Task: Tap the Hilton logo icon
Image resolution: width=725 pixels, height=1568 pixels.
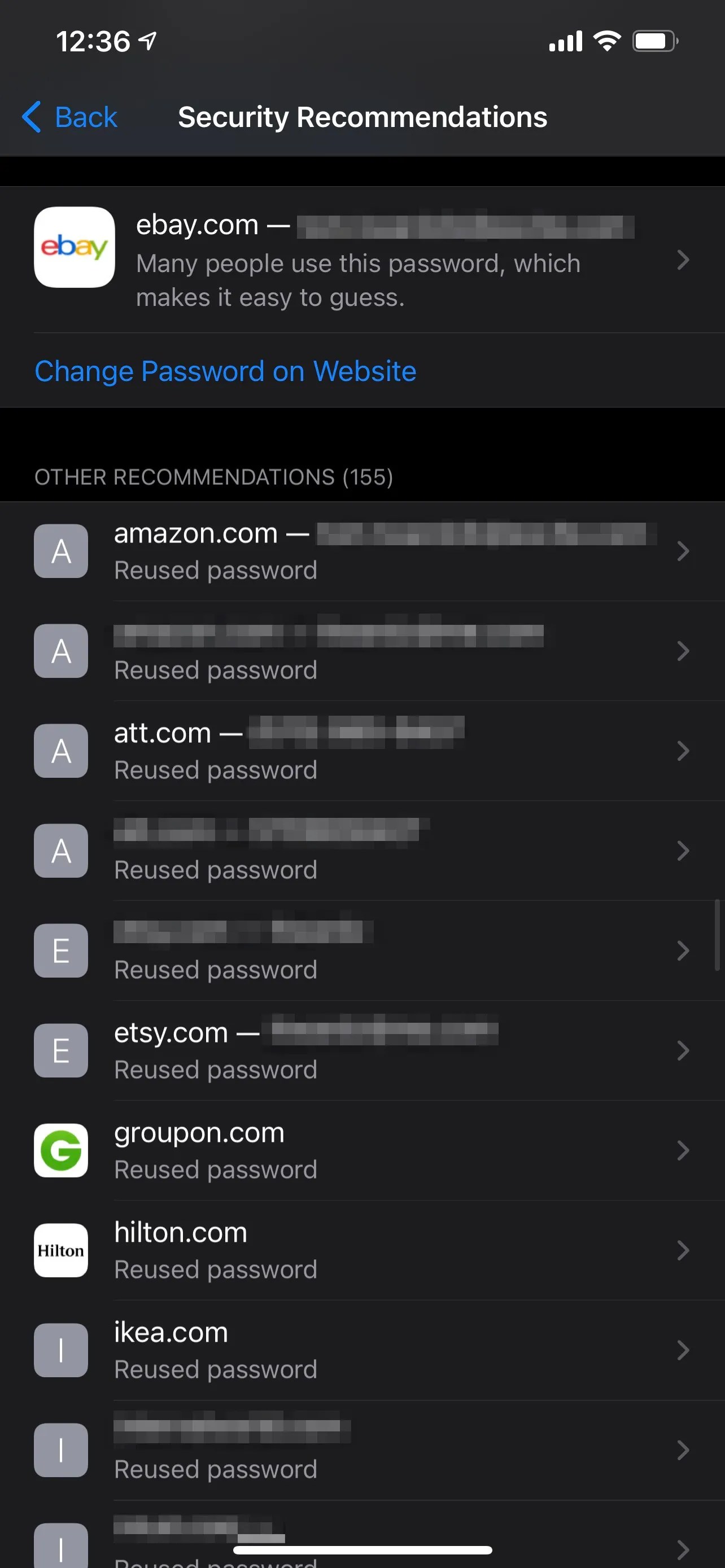Action: [x=61, y=1251]
